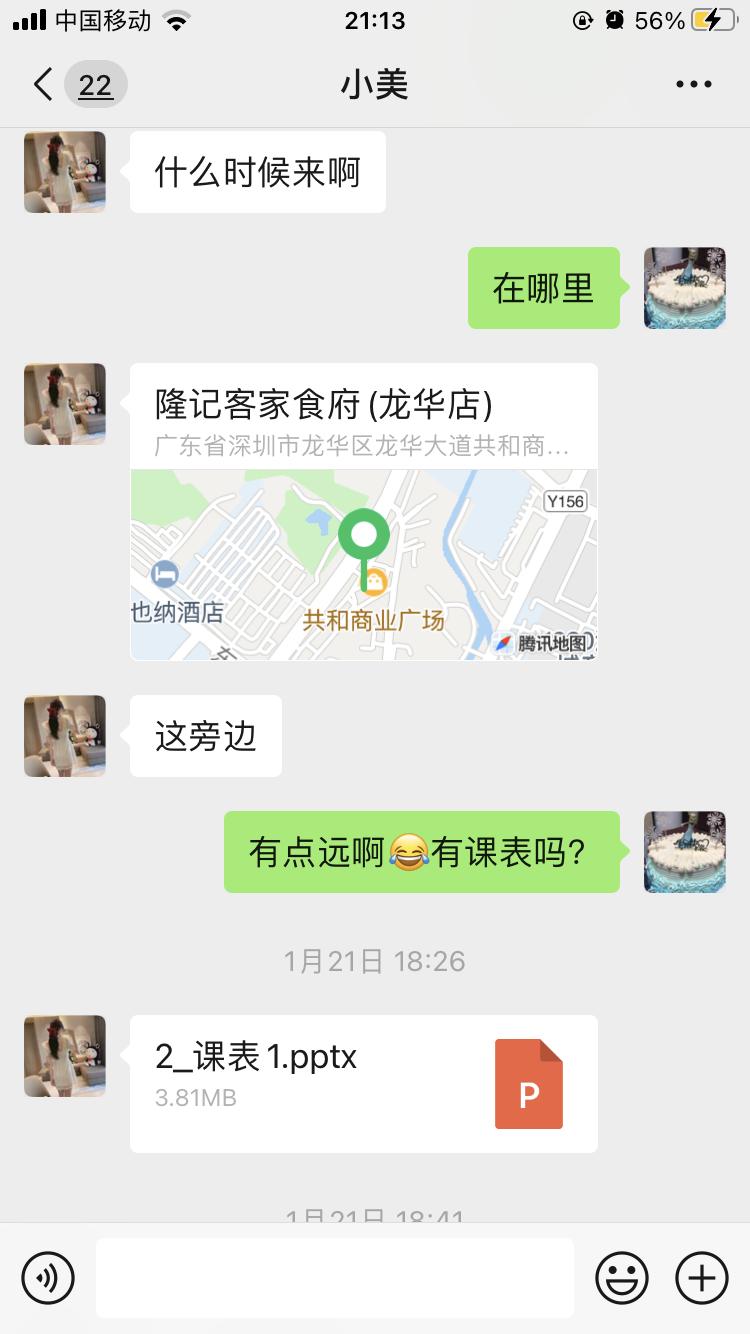
Task: Tap the timestamp 1月21日 18:26
Action: (x=374, y=961)
